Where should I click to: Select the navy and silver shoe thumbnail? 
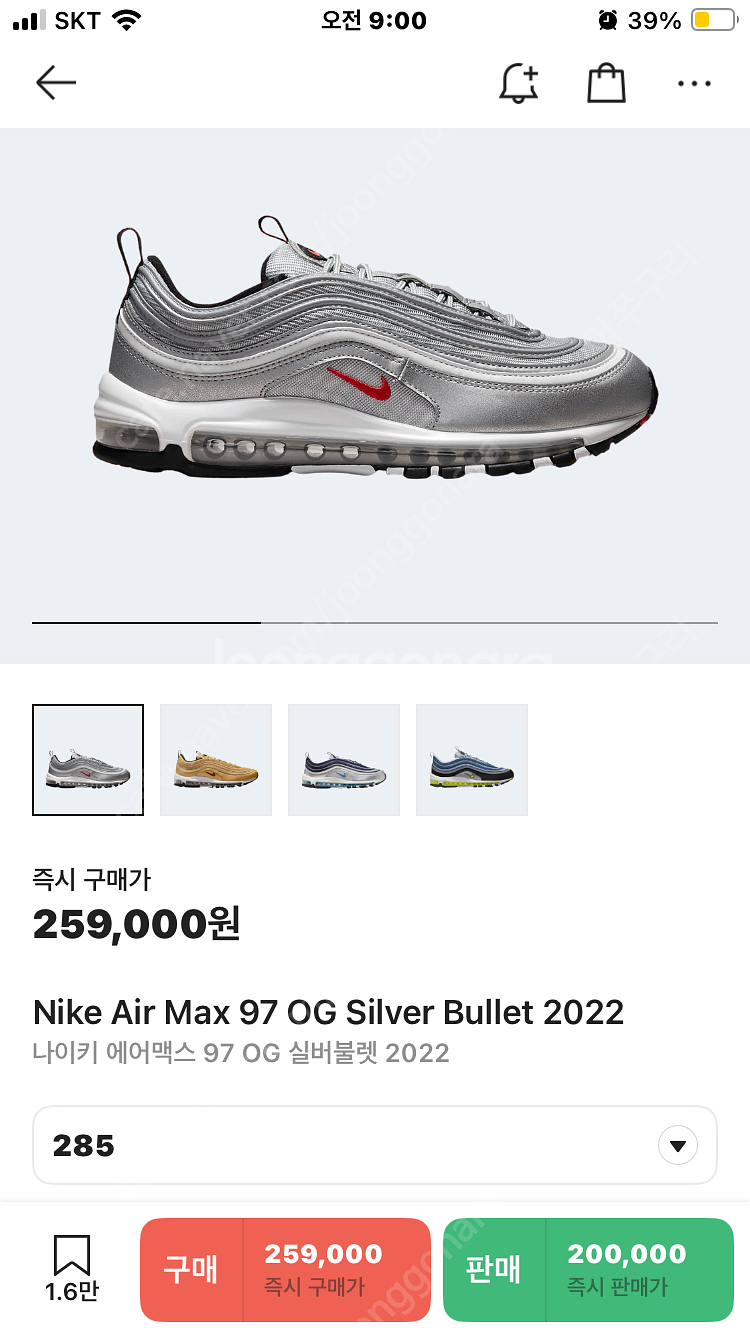344,760
